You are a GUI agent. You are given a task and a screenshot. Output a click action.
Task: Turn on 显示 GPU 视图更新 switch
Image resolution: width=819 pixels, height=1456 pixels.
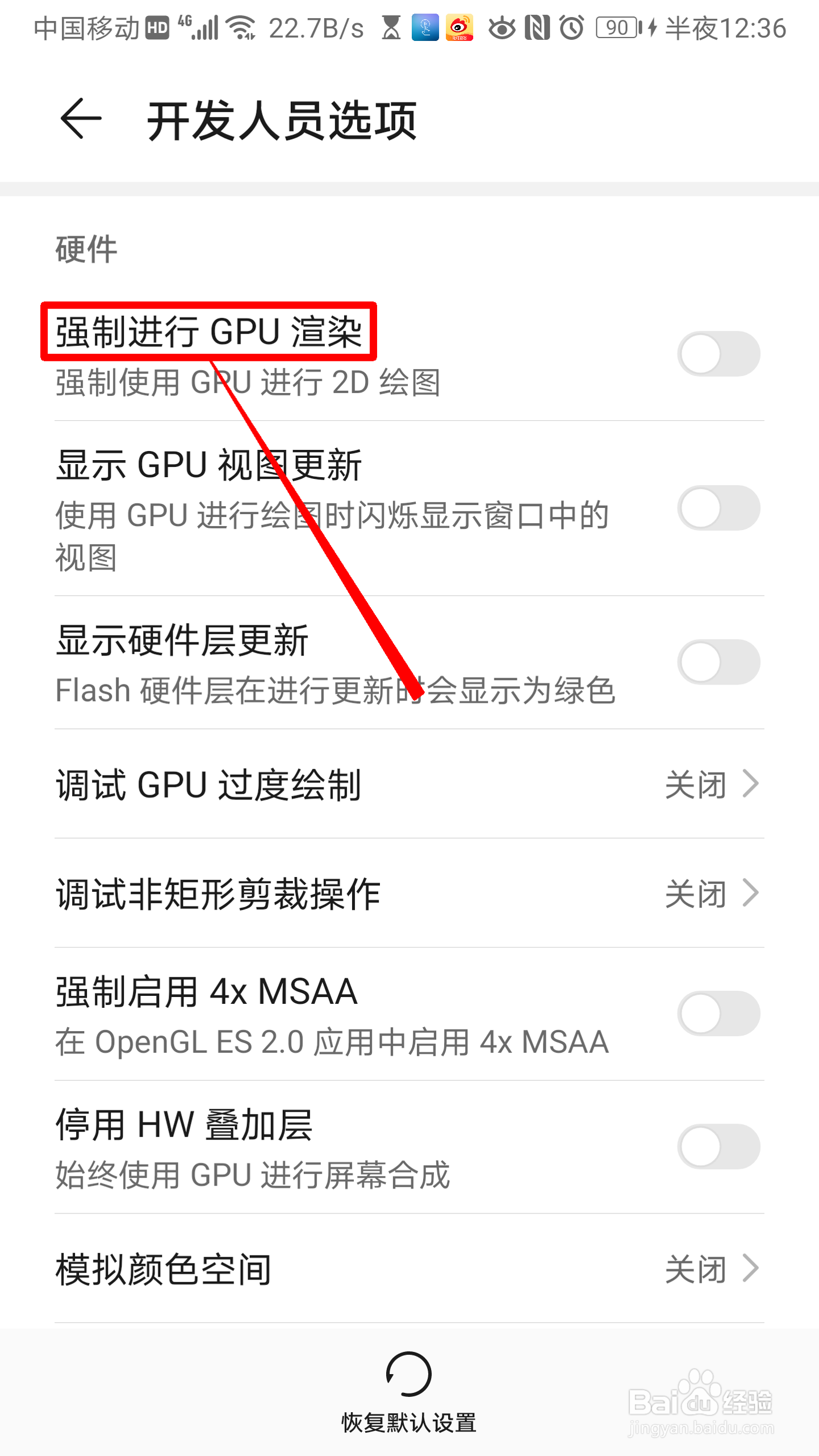(718, 508)
